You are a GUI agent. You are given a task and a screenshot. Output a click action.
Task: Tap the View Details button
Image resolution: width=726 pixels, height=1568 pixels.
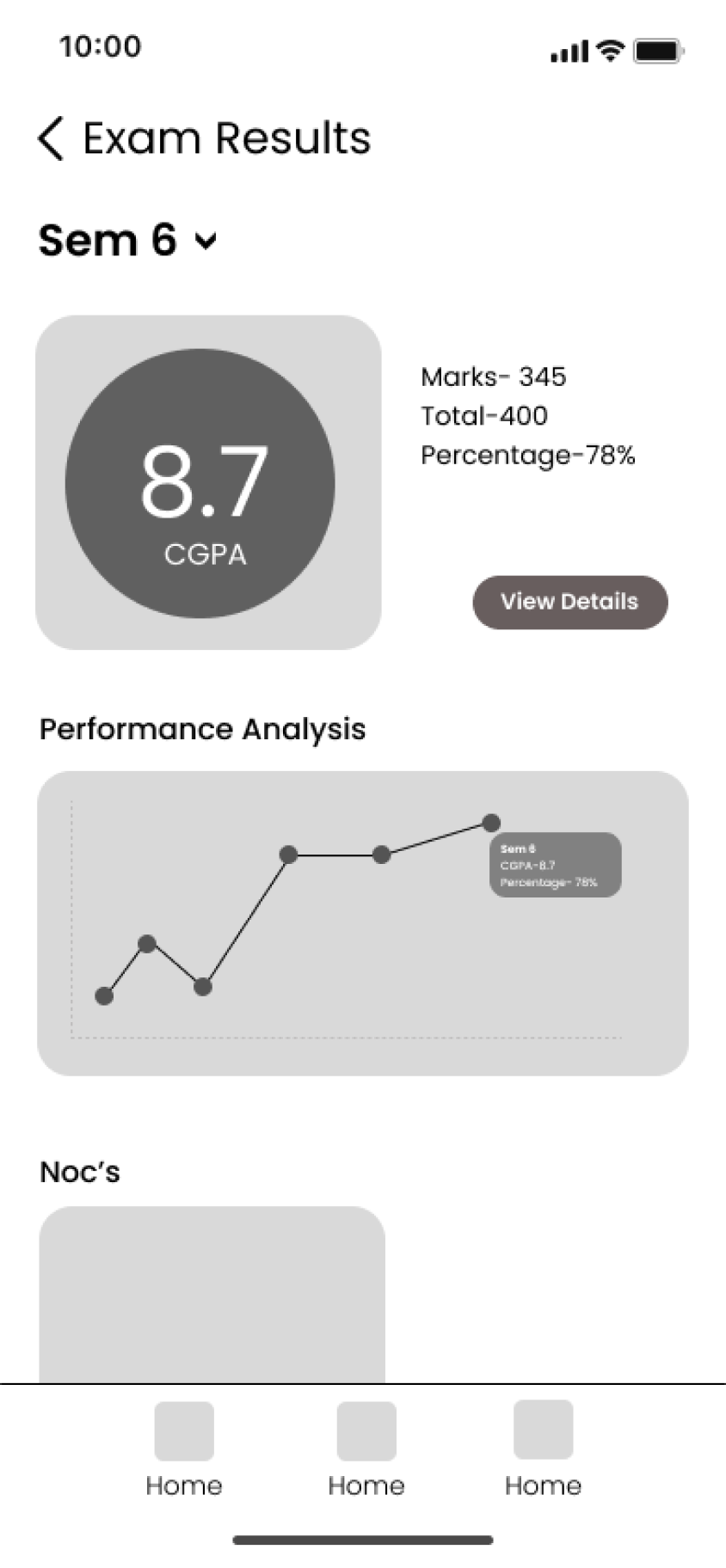click(x=569, y=602)
